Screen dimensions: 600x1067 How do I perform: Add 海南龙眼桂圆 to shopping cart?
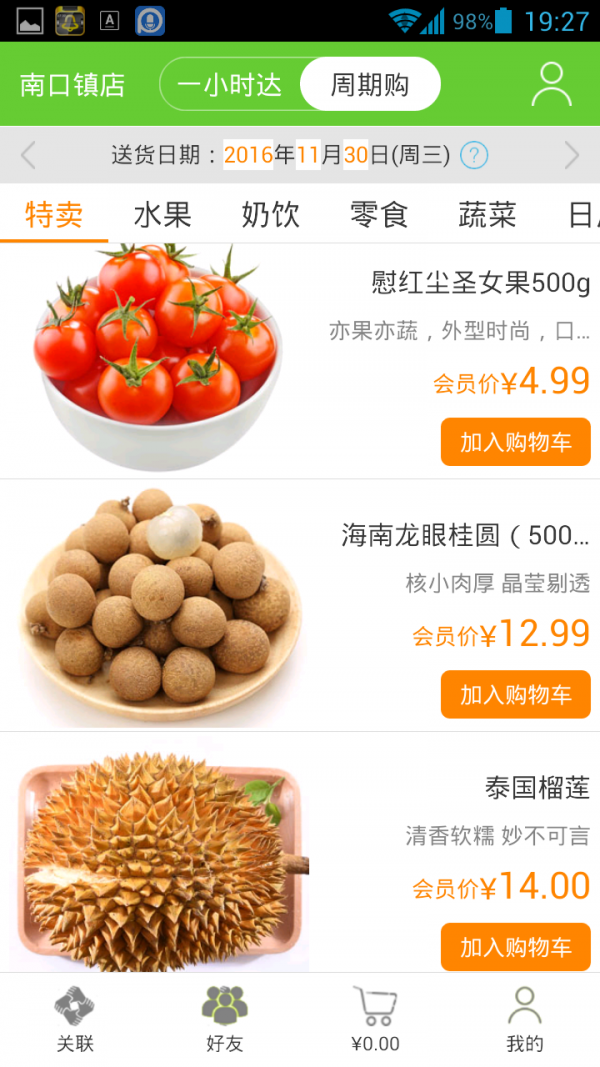(515, 694)
